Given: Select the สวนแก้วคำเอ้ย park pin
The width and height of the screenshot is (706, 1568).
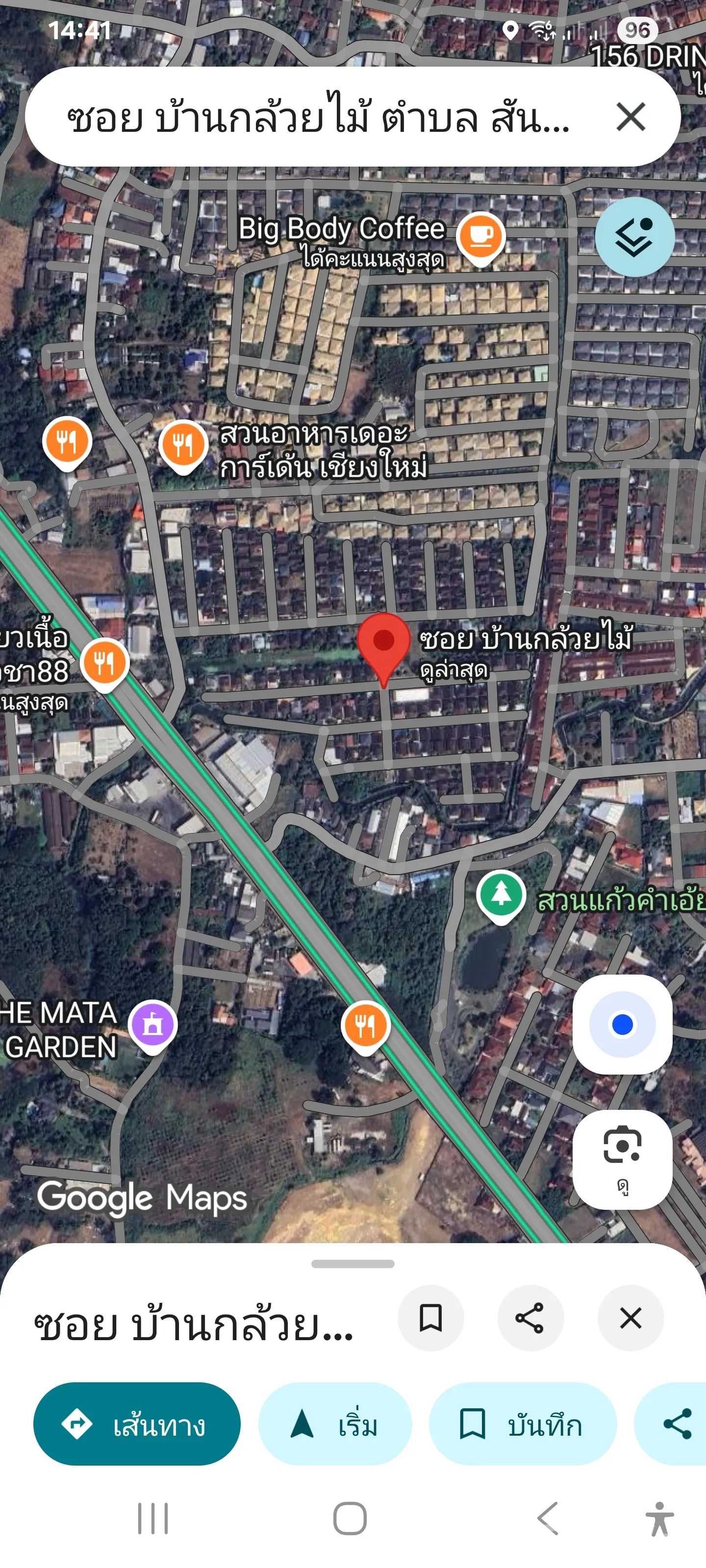Looking at the screenshot, I should pyautogui.click(x=501, y=894).
